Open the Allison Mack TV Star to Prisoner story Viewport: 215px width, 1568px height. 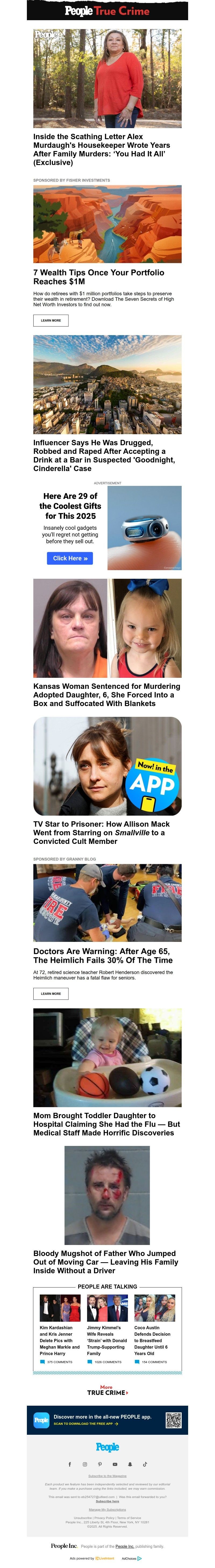tap(101, 832)
